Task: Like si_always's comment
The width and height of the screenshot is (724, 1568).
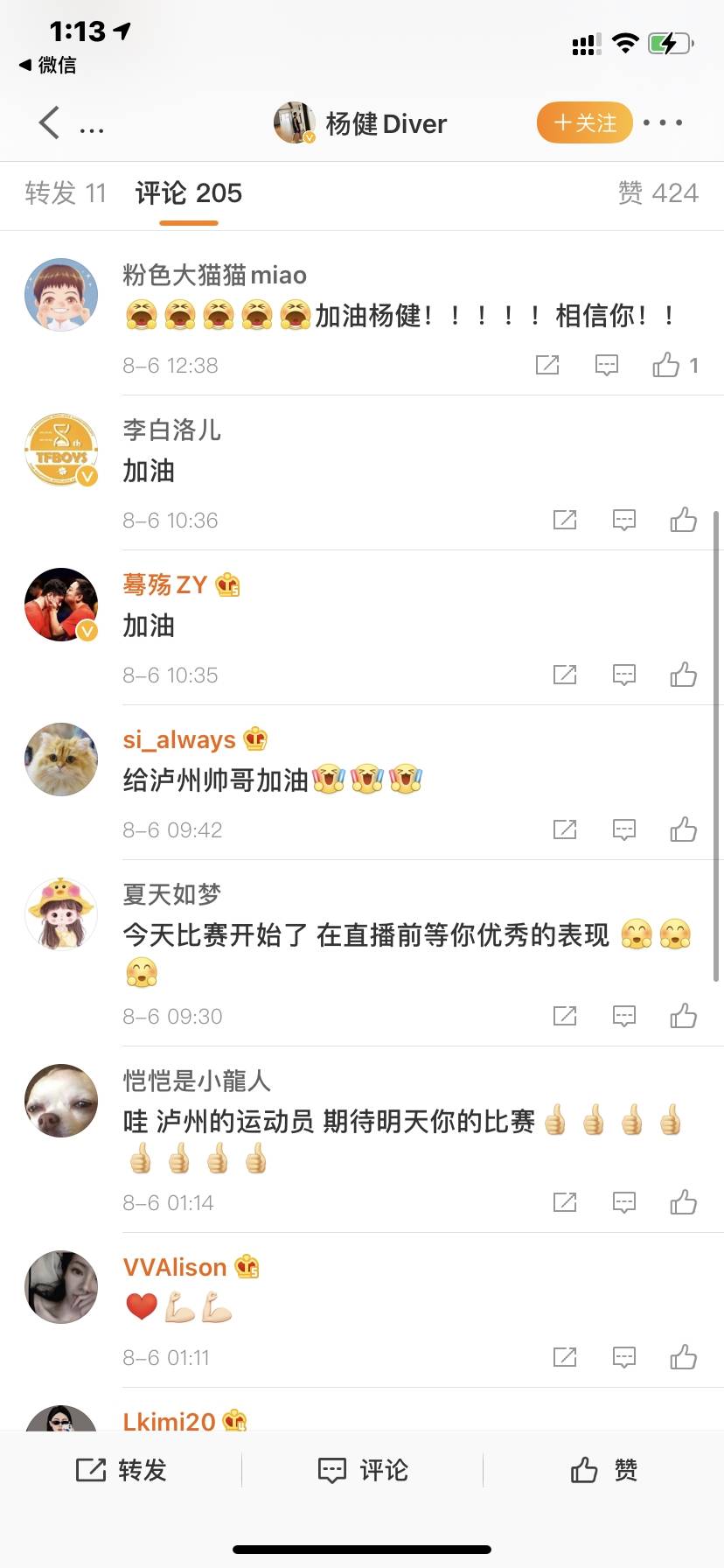Action: coord(683,829)
